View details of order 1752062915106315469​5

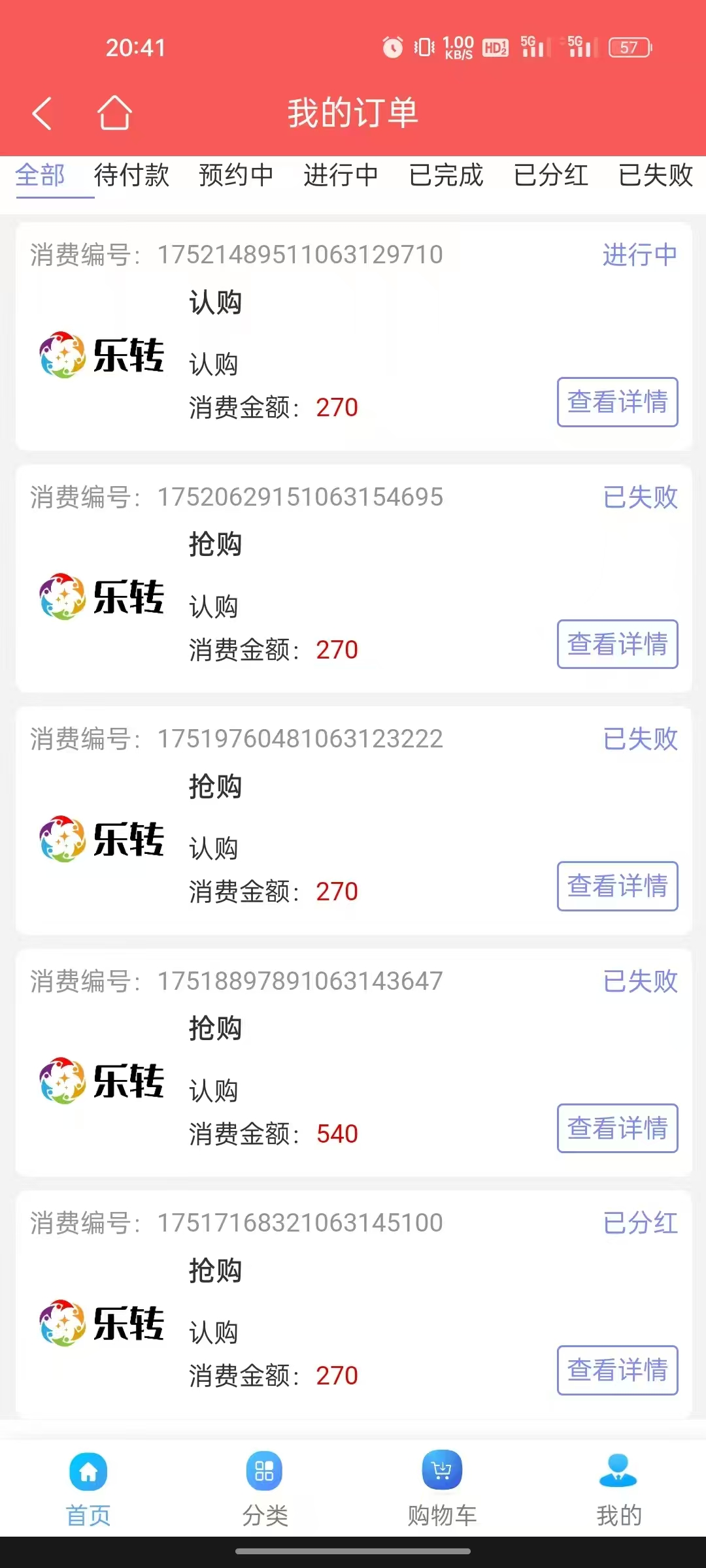click(617, 644)
